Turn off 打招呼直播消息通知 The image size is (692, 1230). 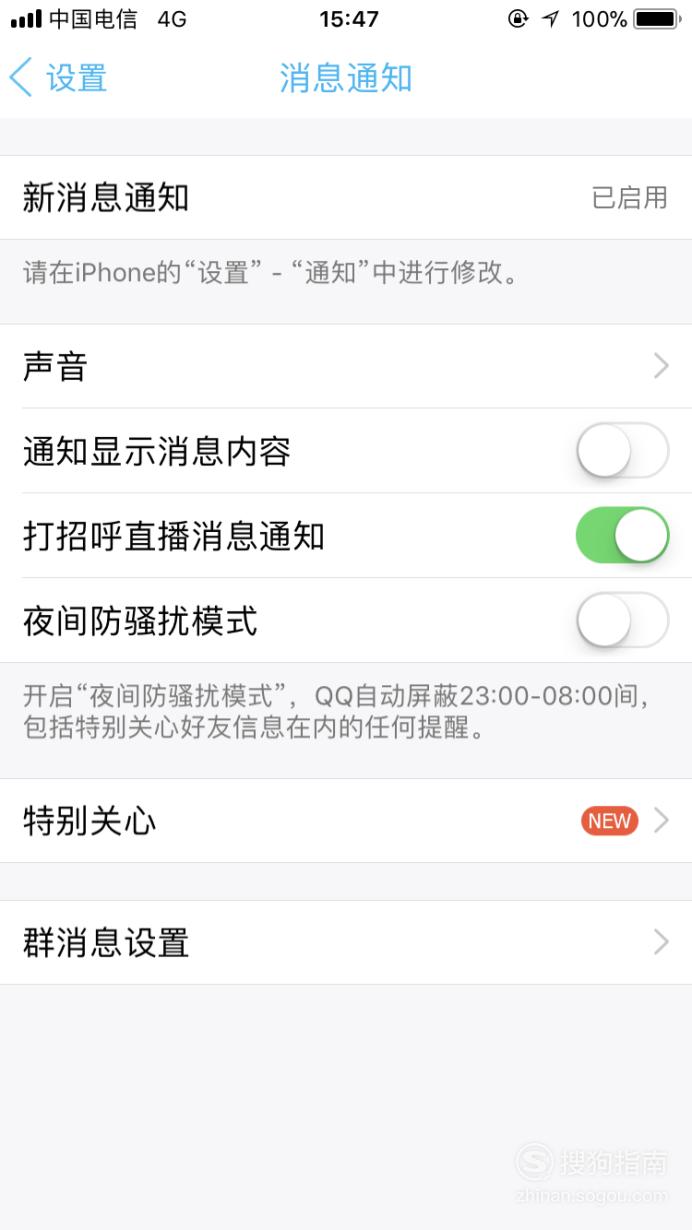pyautogui.click(x=622, y=536)
